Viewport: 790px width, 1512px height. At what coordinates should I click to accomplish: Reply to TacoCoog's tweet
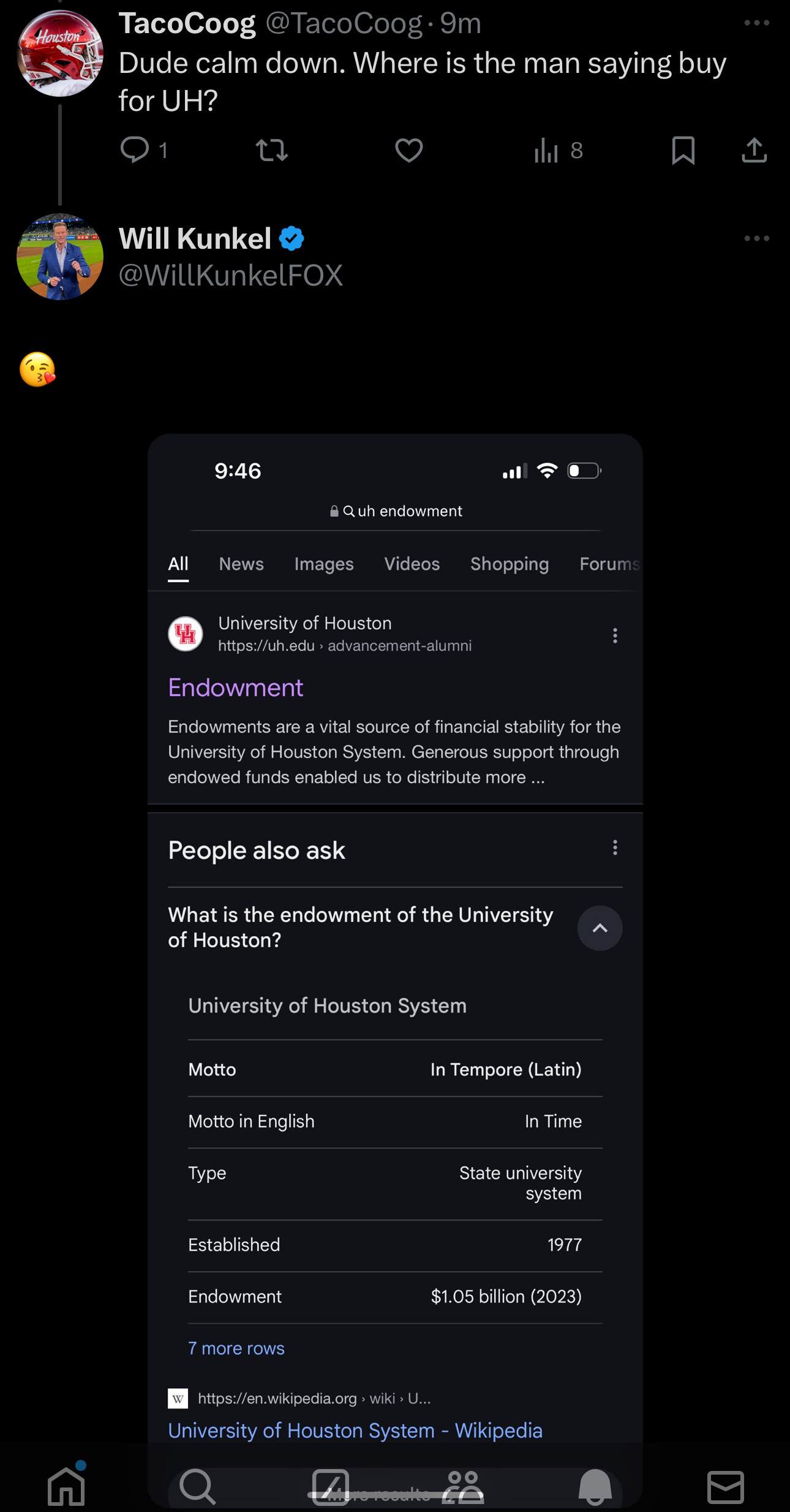tap(135, 150)
